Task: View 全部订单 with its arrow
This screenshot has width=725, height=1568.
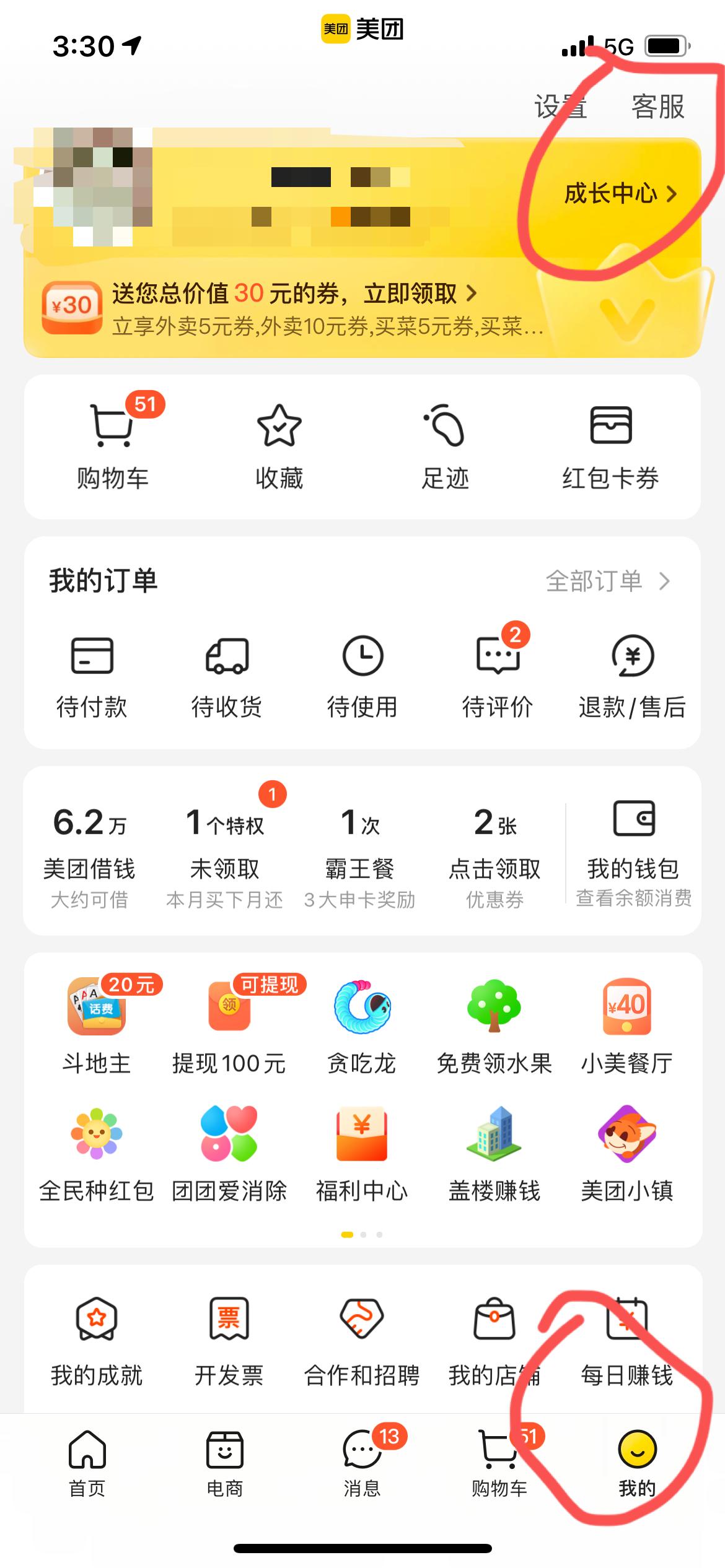Action: click(x=607, y=581)
